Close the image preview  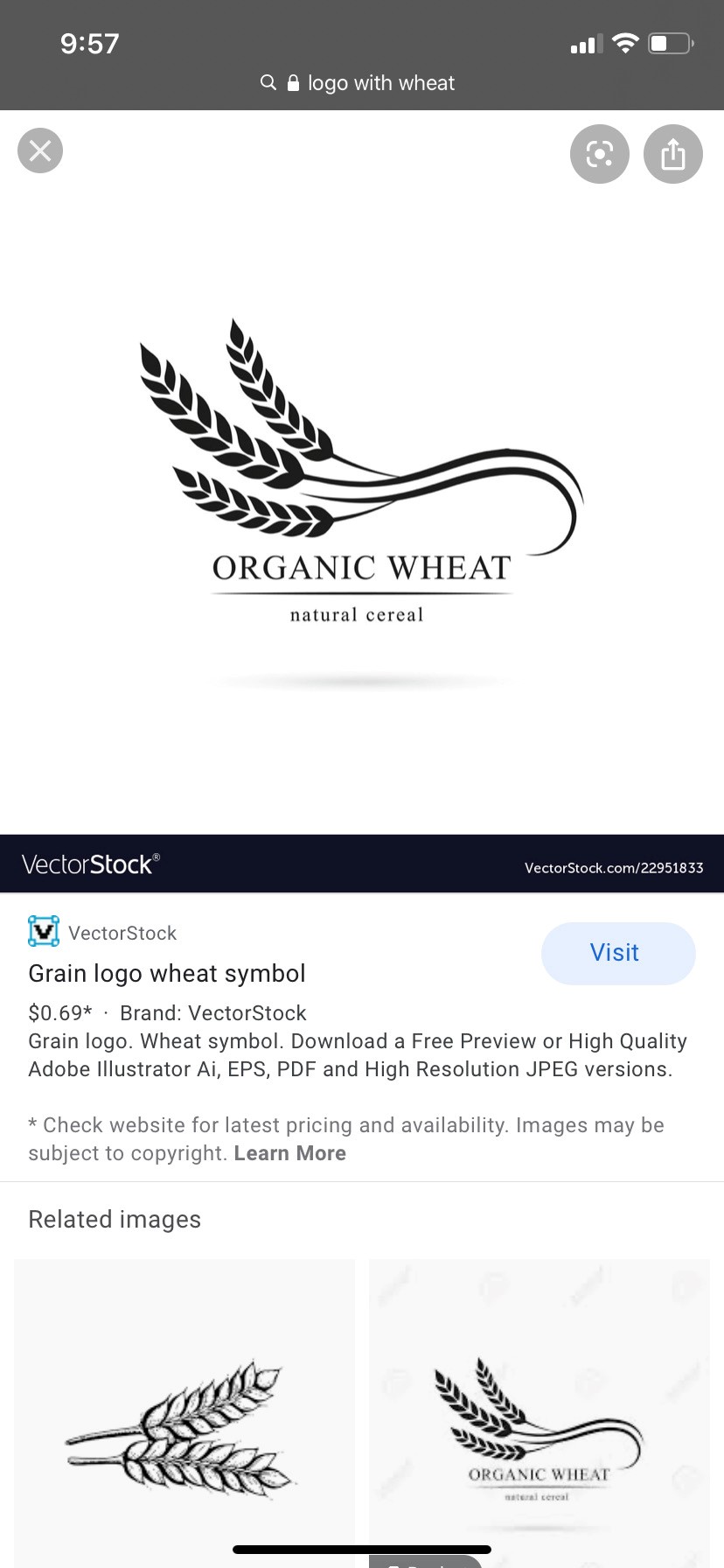40,150
